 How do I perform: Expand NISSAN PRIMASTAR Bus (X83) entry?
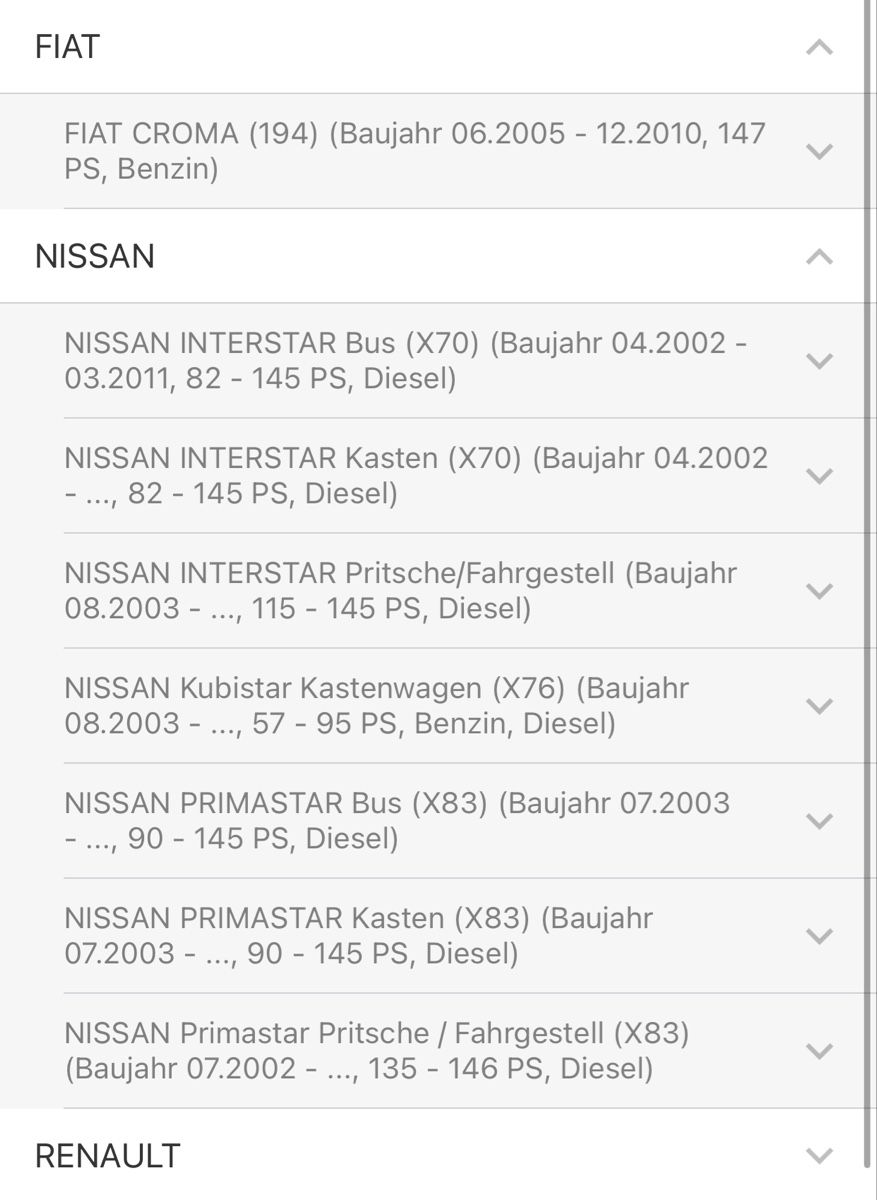pyautogui.click(x=818, y=821)
